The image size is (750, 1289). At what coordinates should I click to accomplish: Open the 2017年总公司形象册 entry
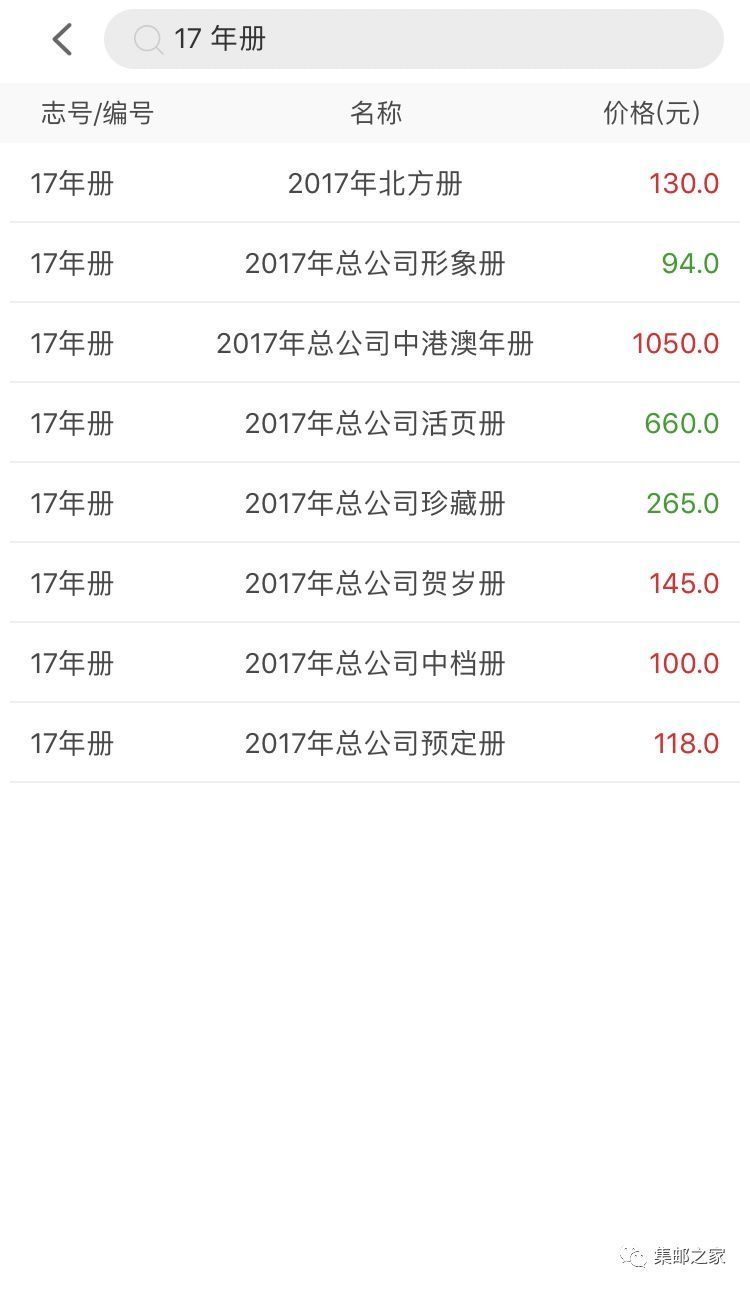[375, 263]
